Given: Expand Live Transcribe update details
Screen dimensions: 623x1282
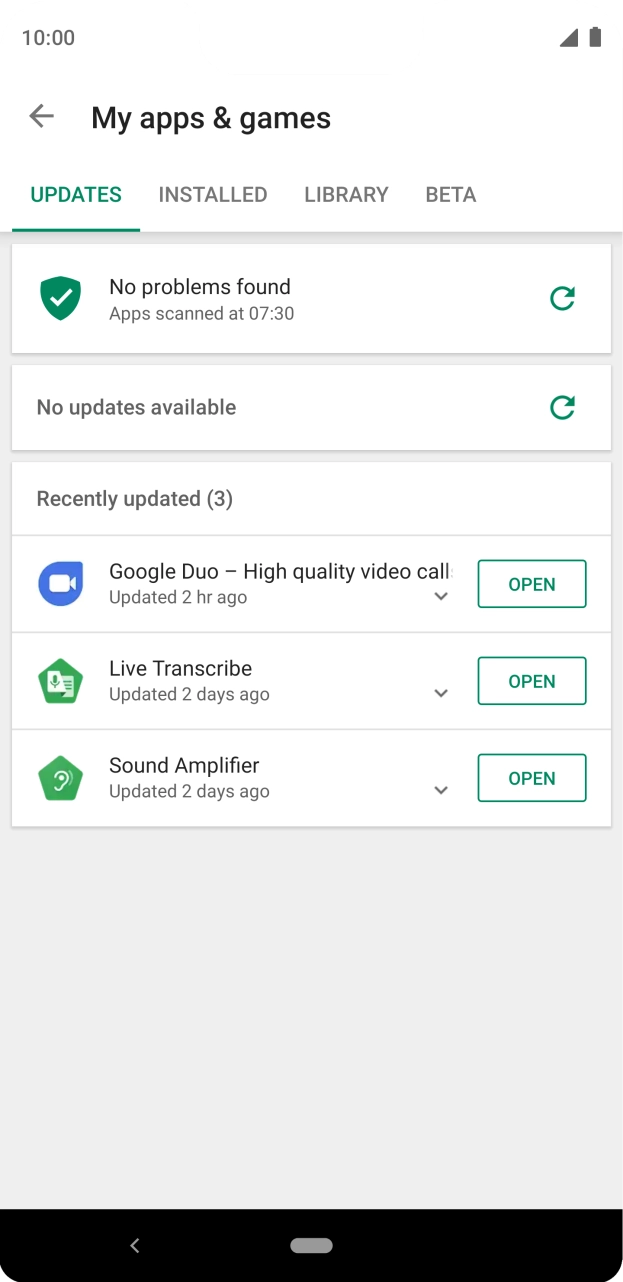Looking at the screenshot, I should tap(441, 694).
